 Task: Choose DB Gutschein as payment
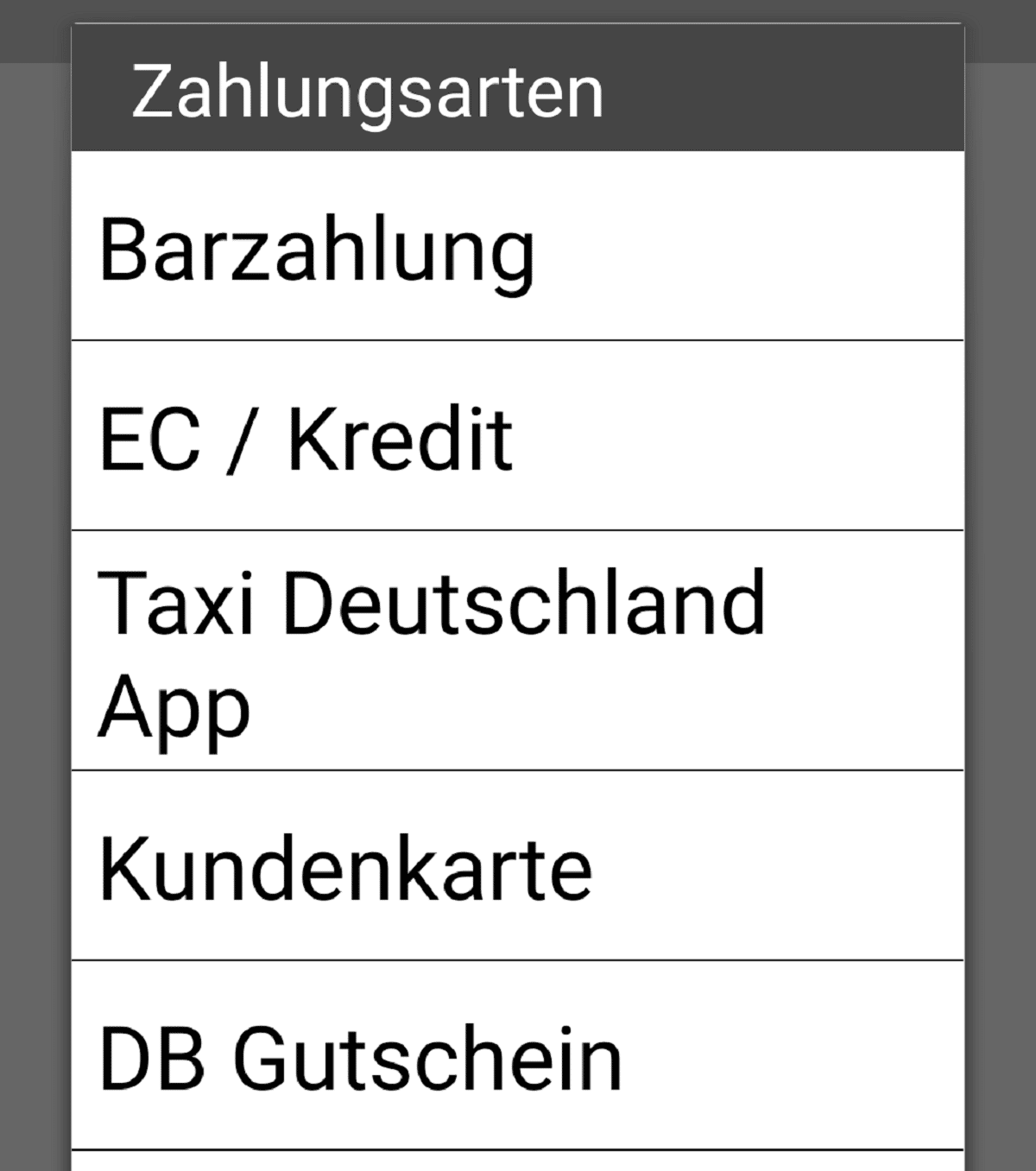tap(516, 1056)
